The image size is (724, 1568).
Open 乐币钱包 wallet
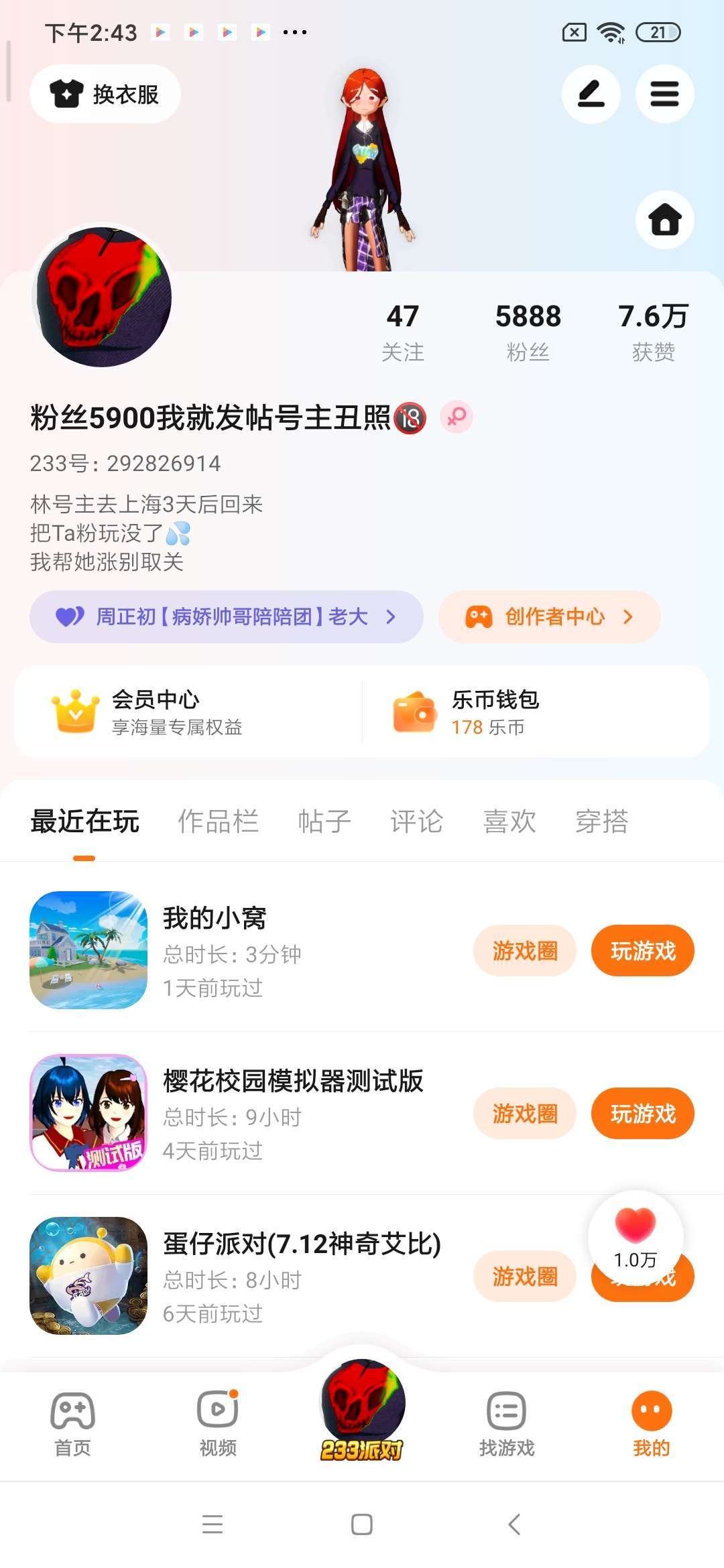[x=496, y=712]
